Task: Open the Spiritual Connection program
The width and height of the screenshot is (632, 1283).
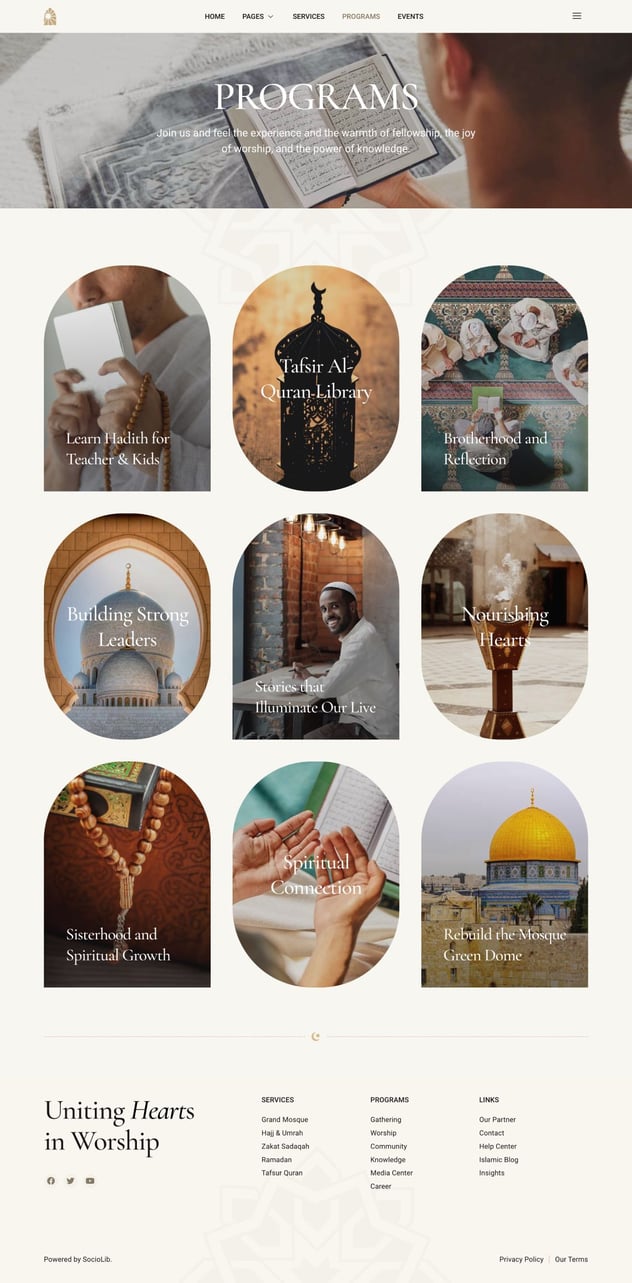Action: click(x=316, y=874)
